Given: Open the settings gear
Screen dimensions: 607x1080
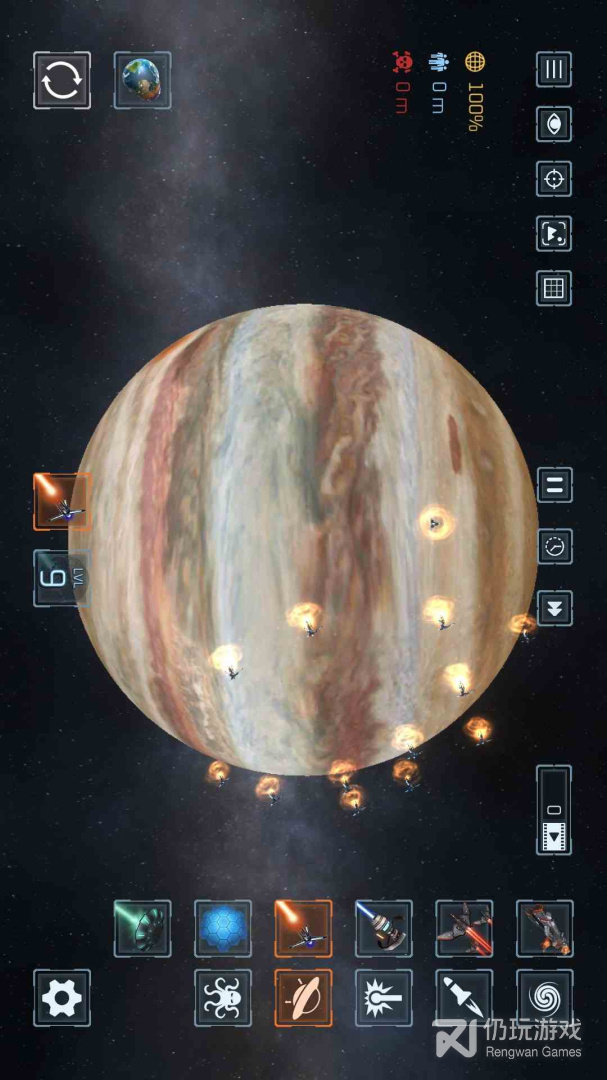Looking at the screenshot, I should [62, 997].
